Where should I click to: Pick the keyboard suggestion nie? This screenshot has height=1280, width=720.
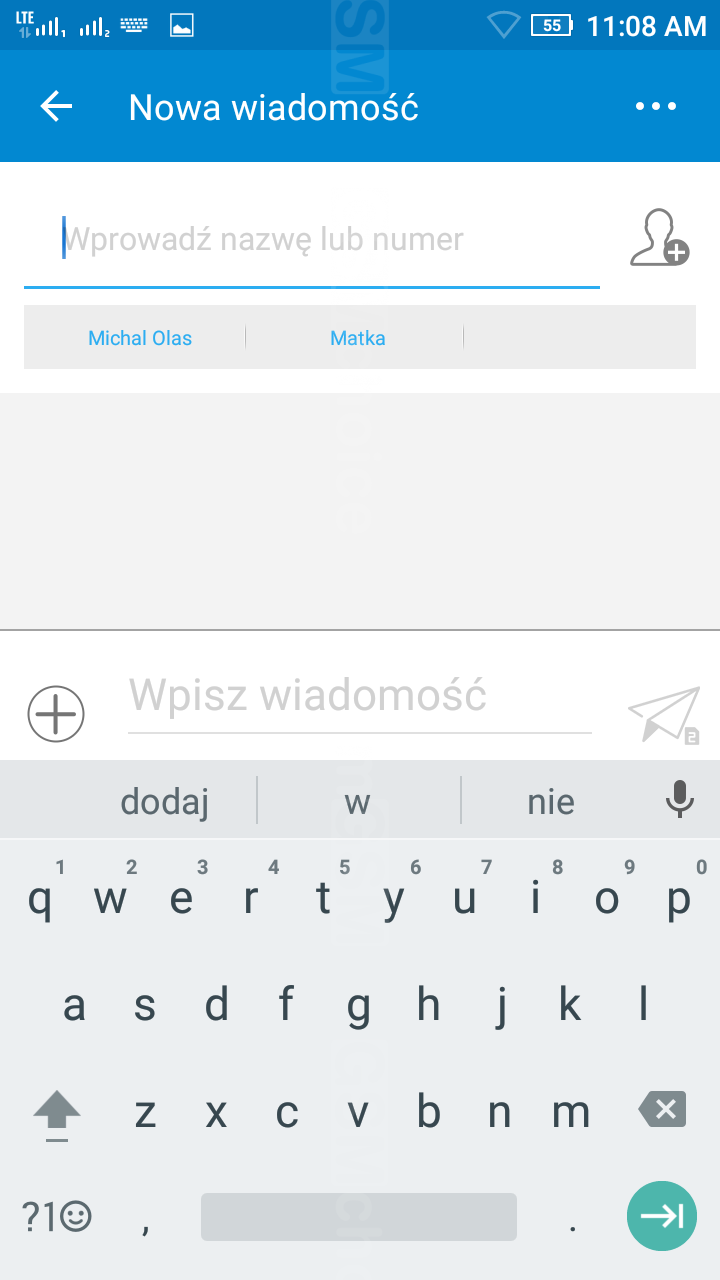pos(551,801)
